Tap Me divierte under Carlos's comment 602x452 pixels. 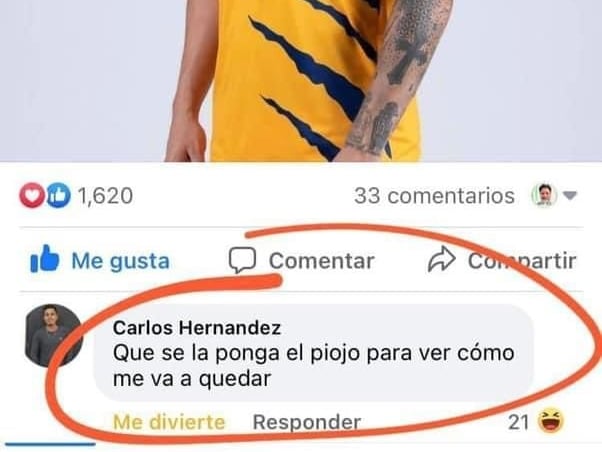click(168, 422)
